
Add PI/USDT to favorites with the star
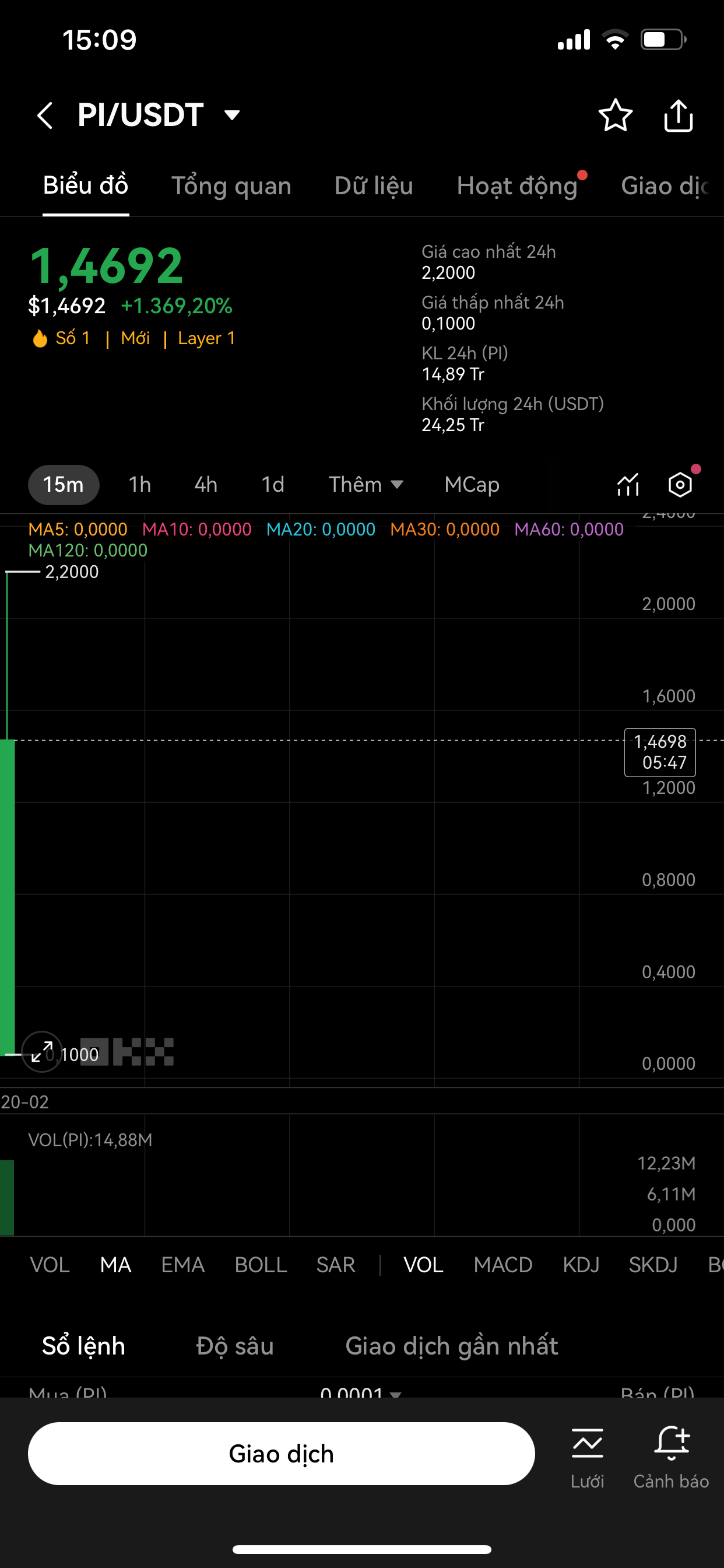(x=615, y=115)
